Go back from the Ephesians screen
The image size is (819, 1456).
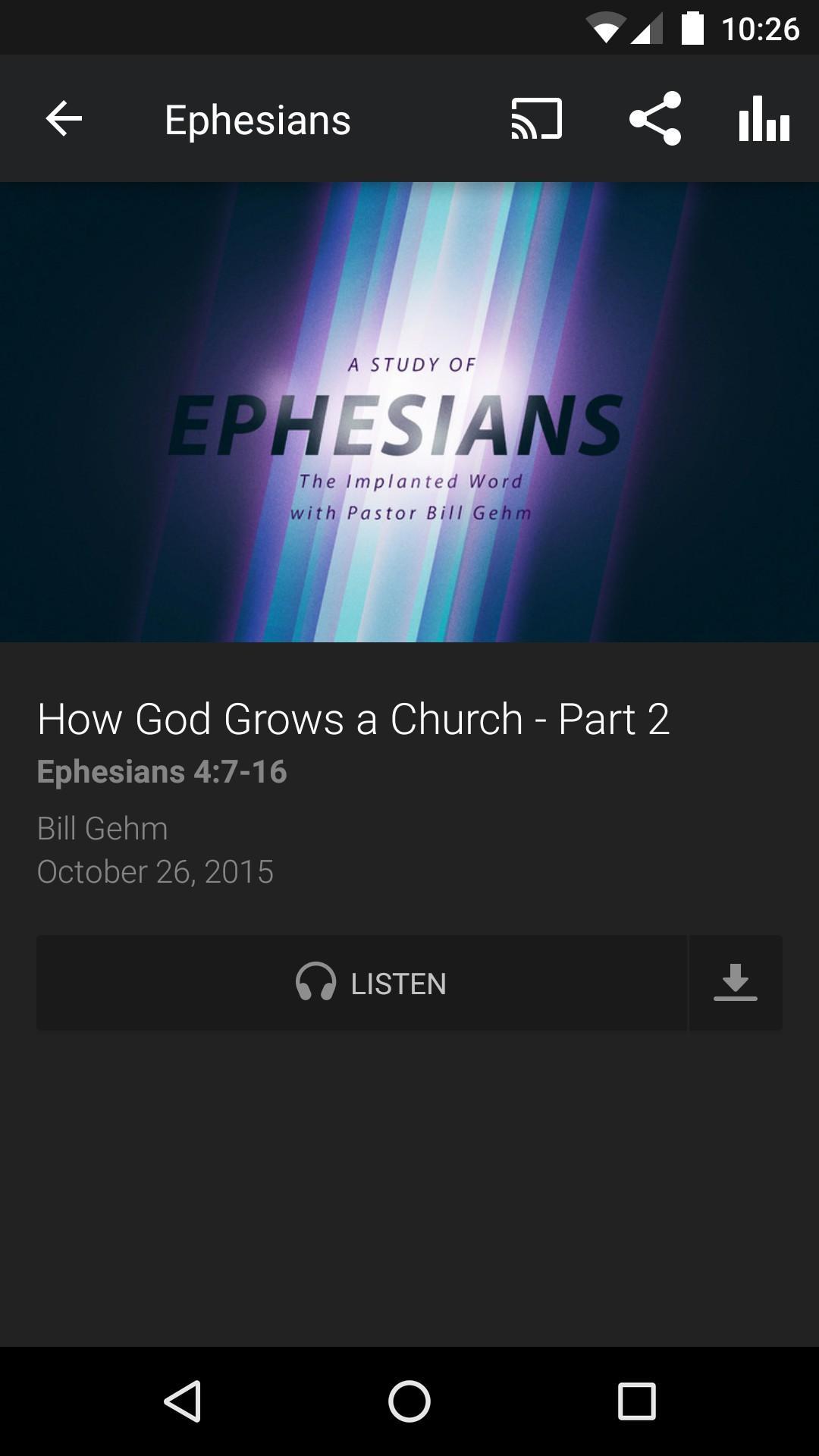(x=64, y=119)
